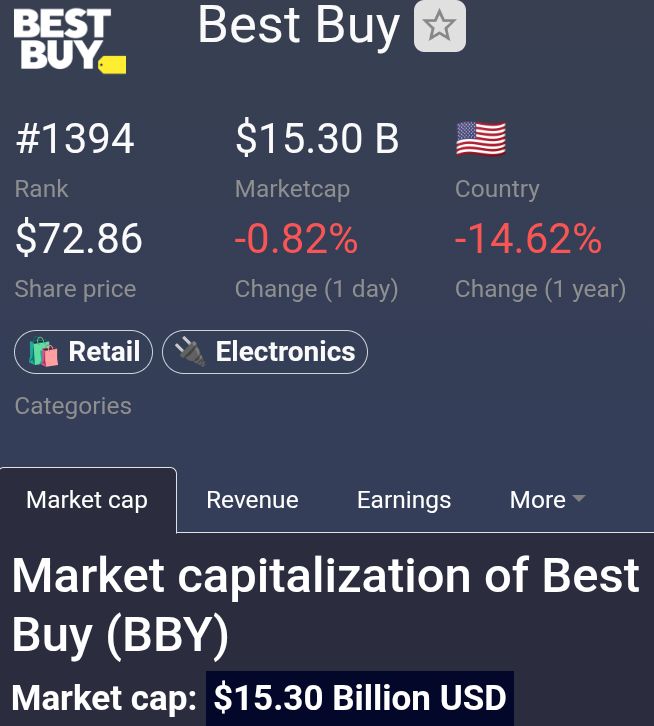
Task: Open the Electronics category chip
Action: click(x=265, y=352)
